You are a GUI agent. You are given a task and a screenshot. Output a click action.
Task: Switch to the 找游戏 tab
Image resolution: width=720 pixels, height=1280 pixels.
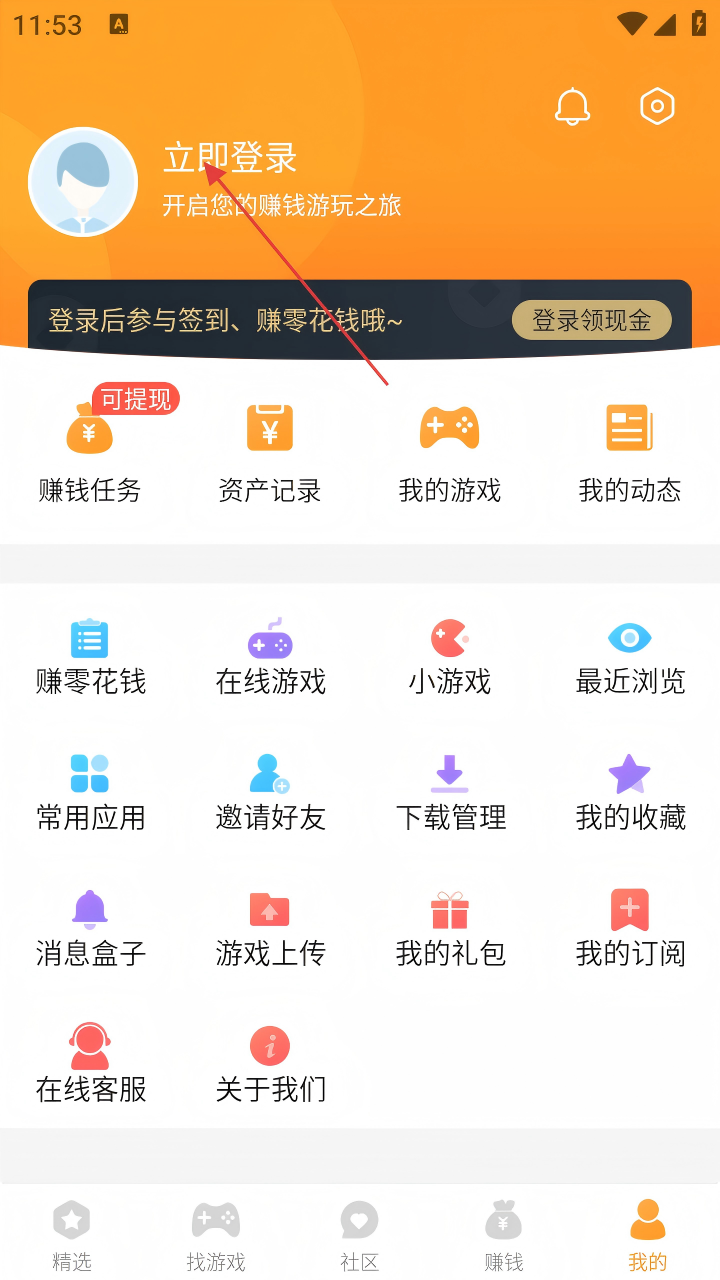click(x=216, y=1236)
